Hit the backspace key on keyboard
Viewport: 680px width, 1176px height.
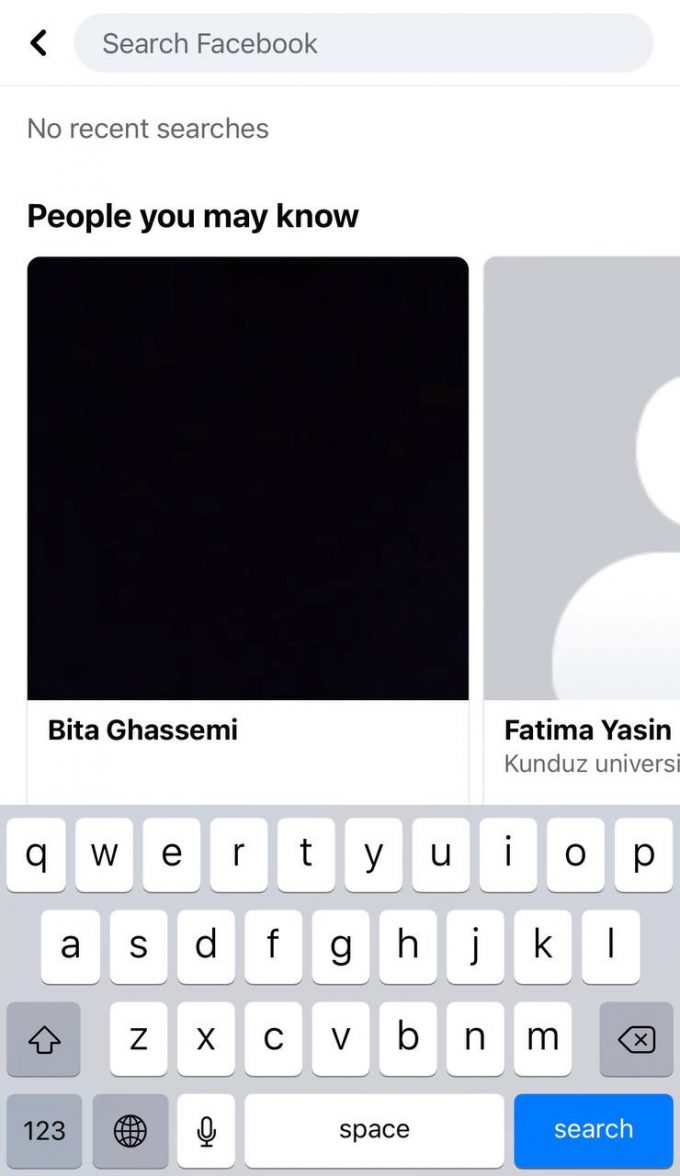click(x=636, y=1040)
